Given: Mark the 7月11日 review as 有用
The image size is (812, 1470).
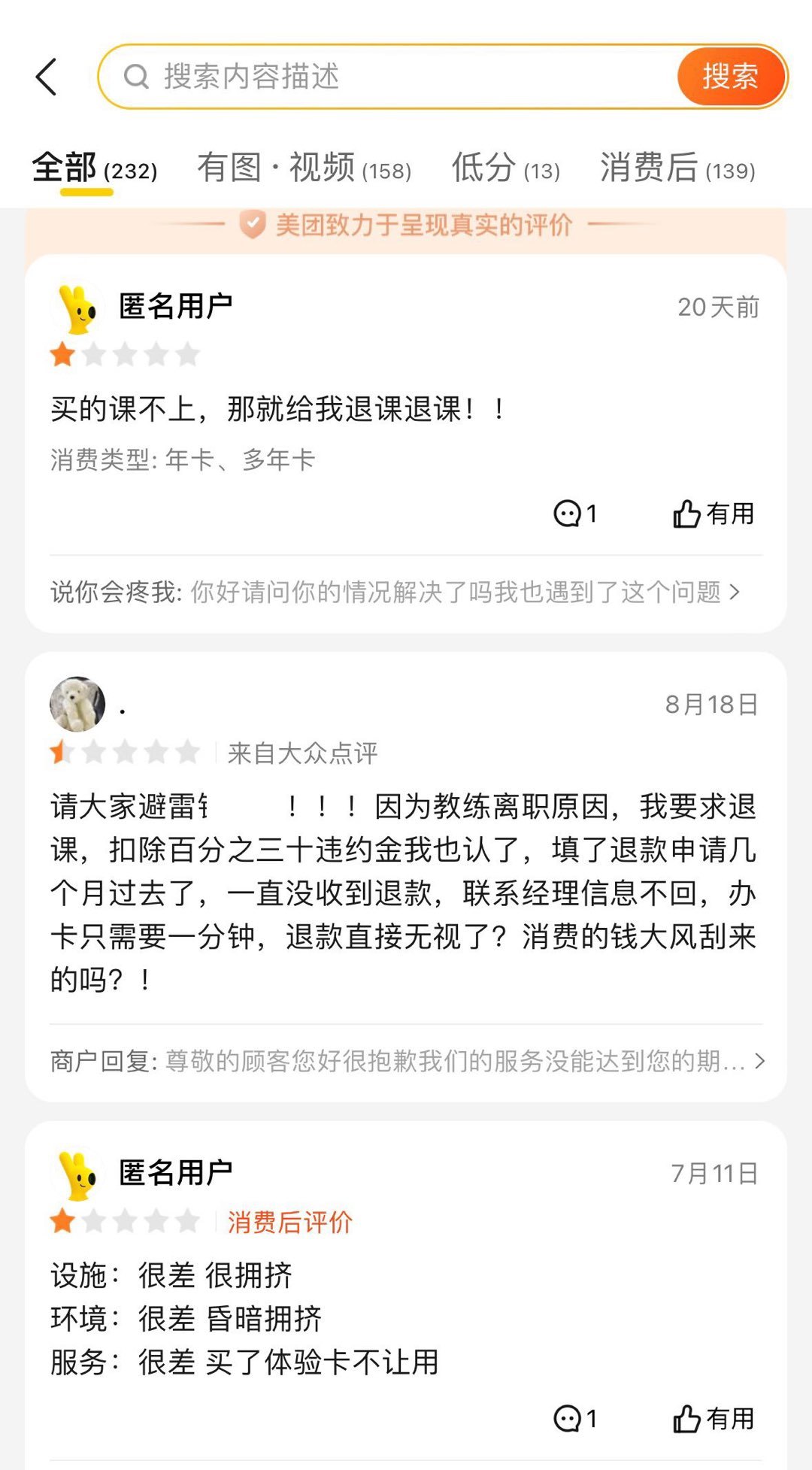Looking at the screenshot, I should click(x=714, y=1419).
